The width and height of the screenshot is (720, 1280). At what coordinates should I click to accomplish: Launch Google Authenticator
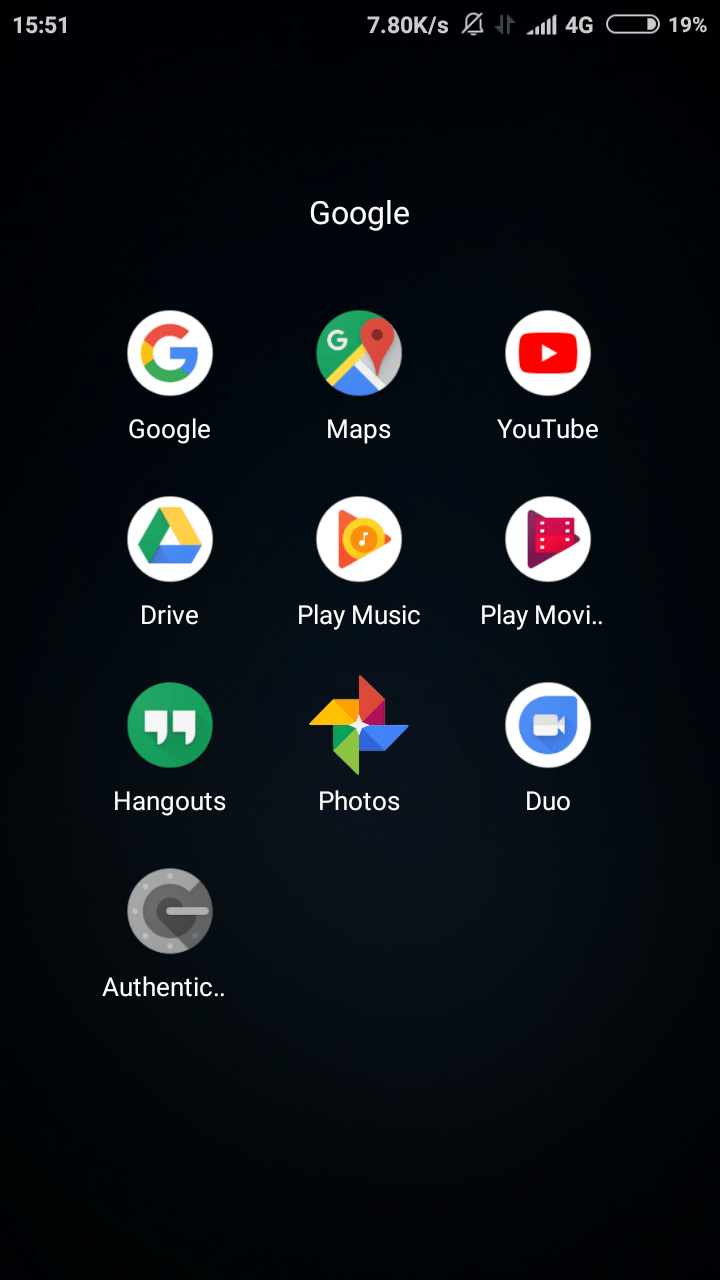click(x=169, y=910)
